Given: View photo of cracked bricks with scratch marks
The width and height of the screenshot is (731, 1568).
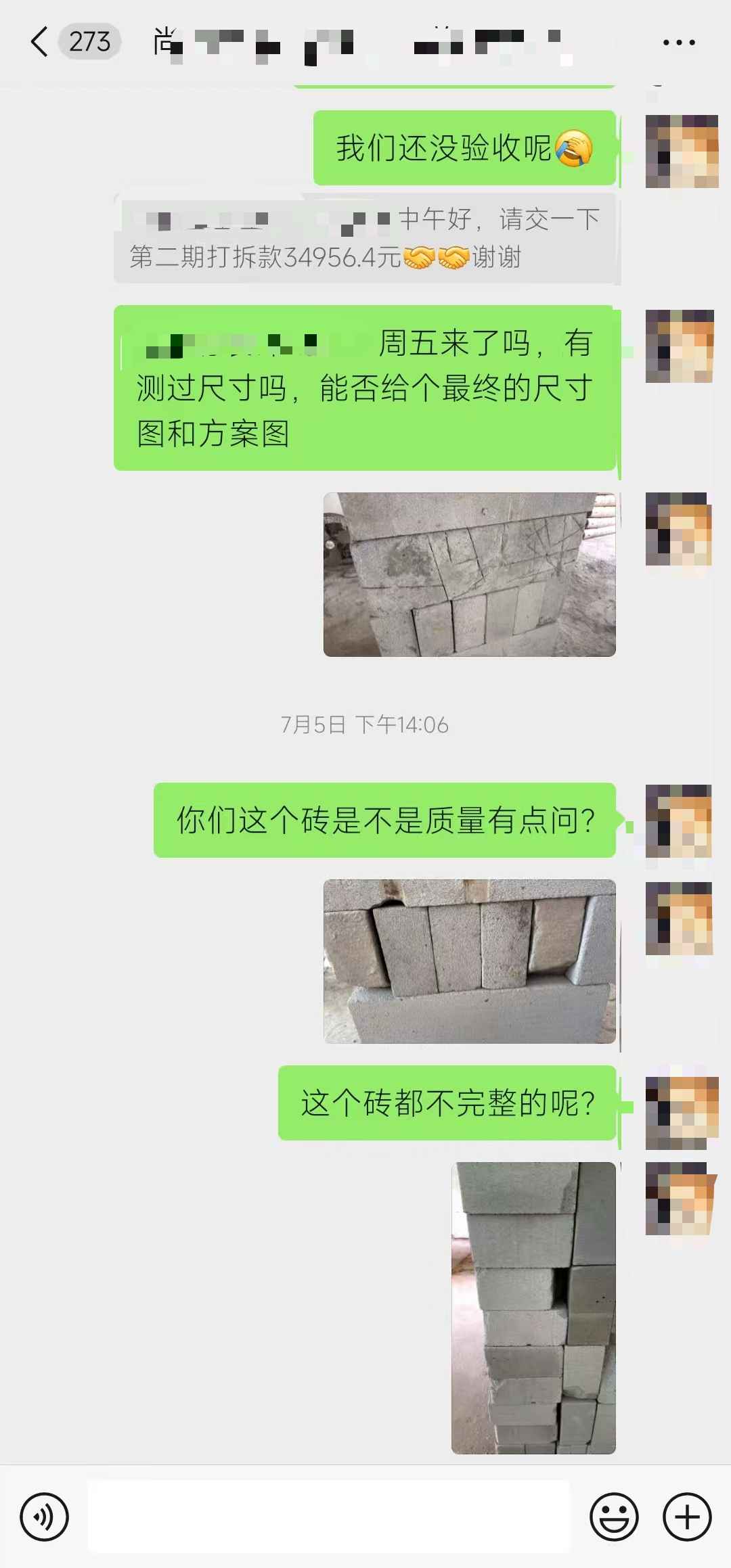Looking at the screenshot, I should [x=470, y=574].
